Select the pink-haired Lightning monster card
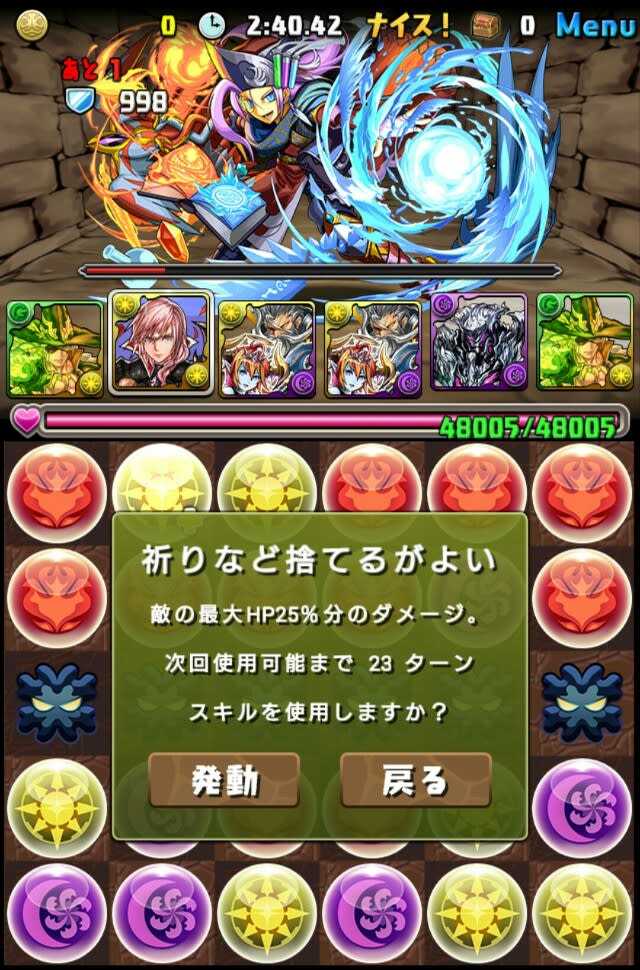Image resolution: width=640 pixels, height=970 pixels. point(160,343)
